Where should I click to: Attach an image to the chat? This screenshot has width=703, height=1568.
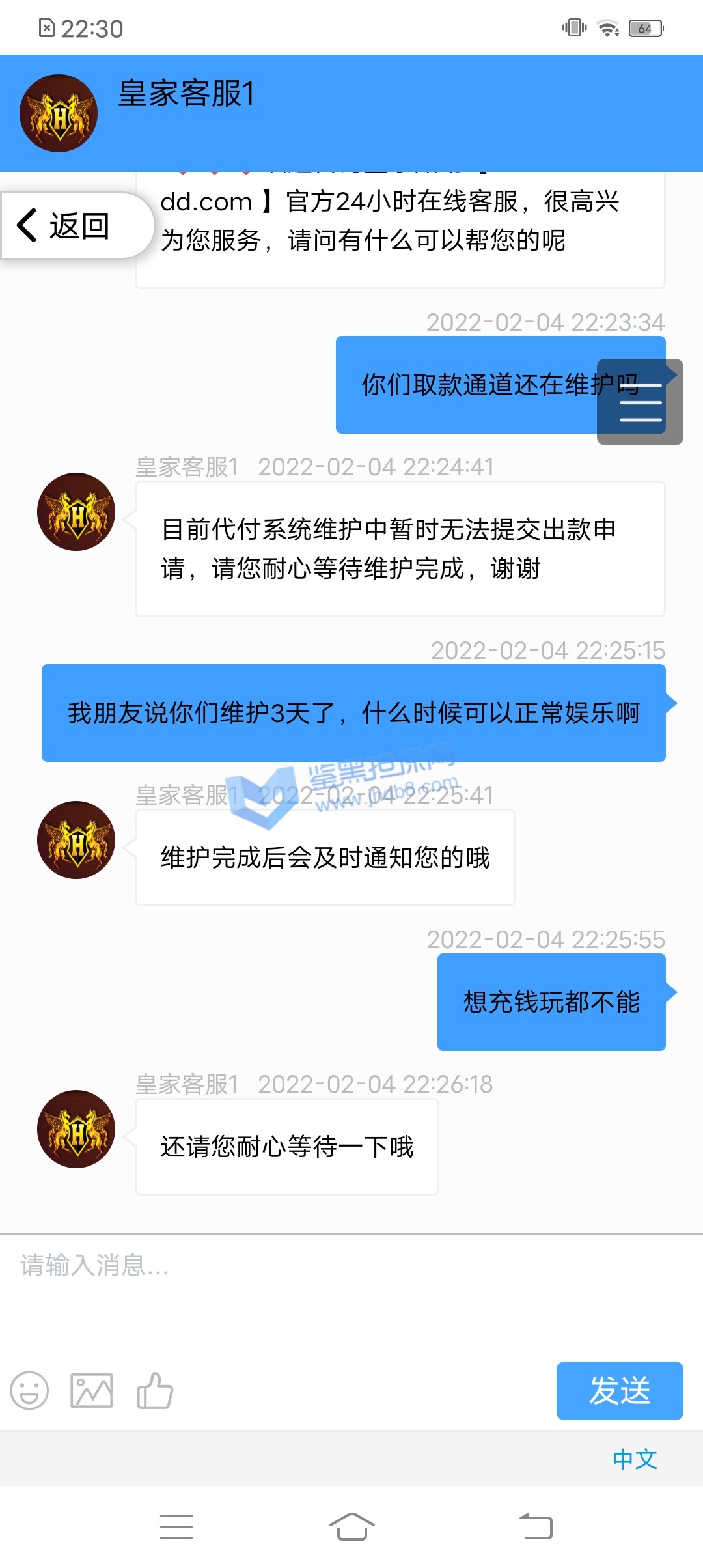pyautogui.click(x=91, y=1390)
